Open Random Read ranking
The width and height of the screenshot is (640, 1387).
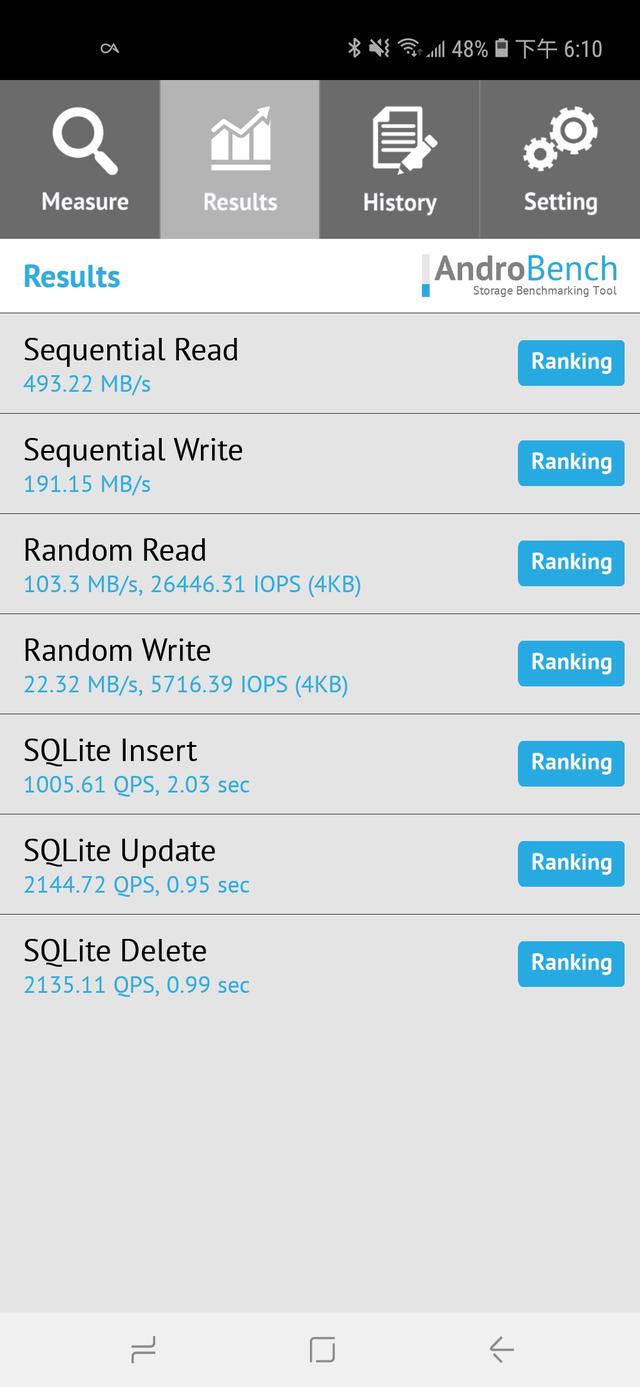click(x=571, y=562)
